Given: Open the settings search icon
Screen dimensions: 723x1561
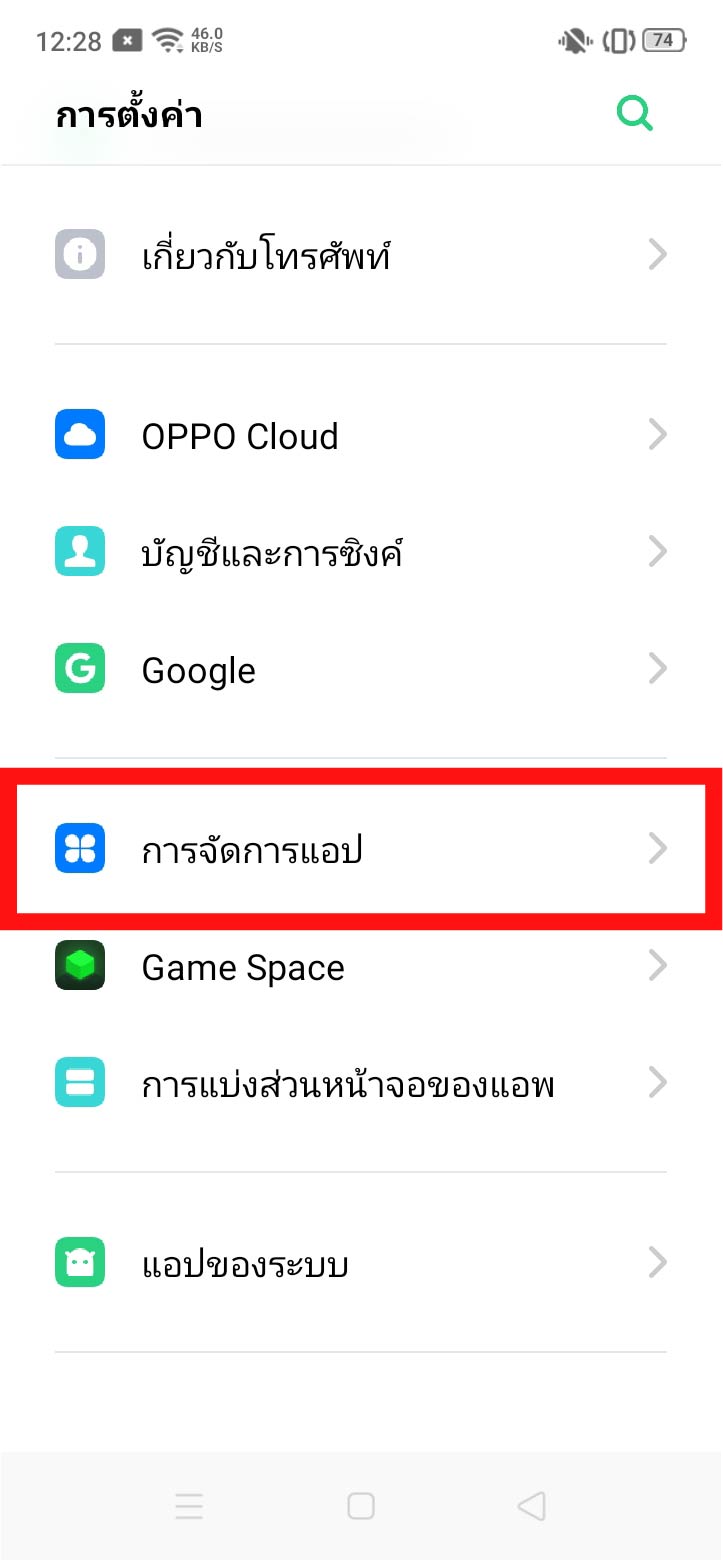Looking at the screenshot, I should tap(634, 115).
